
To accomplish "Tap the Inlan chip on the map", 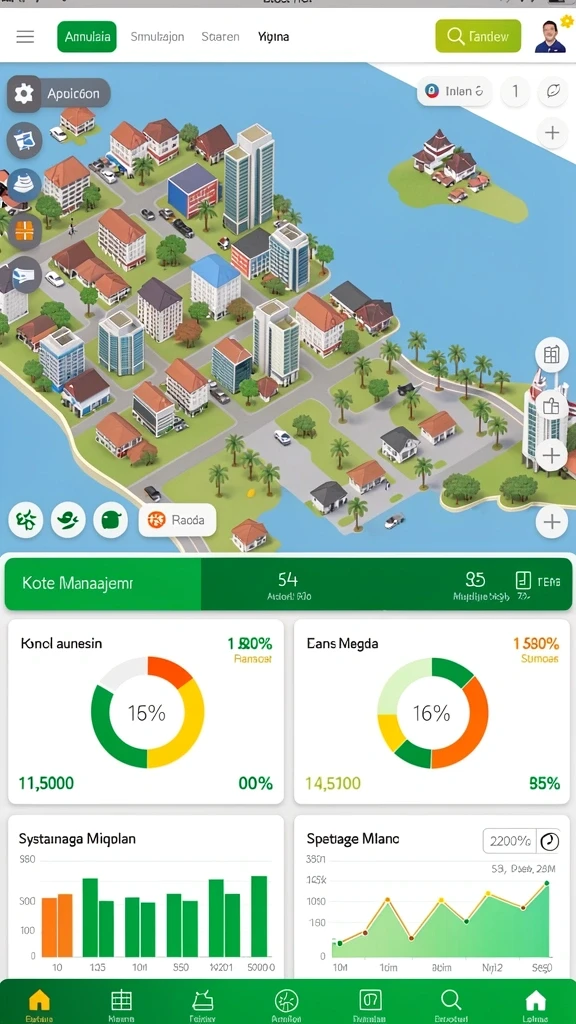I will [454, 91].
